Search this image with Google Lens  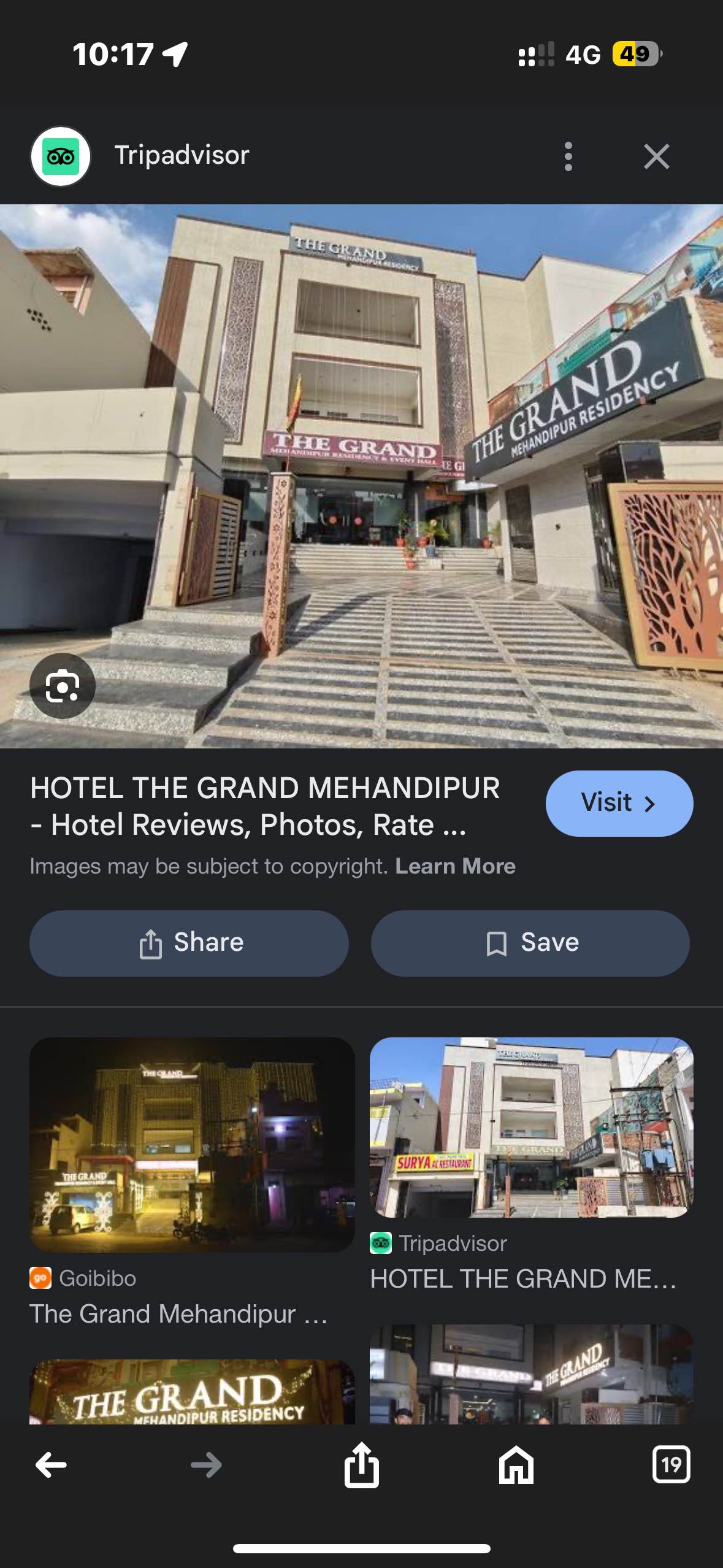coord(63,686)
